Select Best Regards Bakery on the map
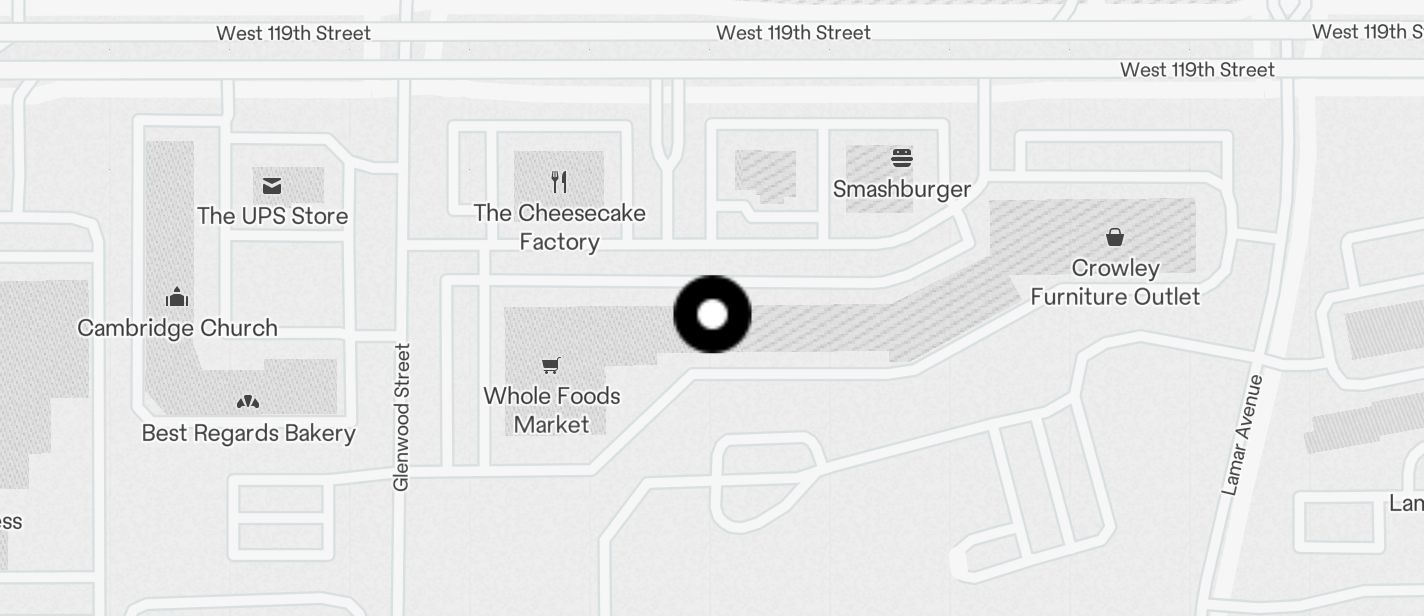1424x616 pixels. click(x=248, y=402)
